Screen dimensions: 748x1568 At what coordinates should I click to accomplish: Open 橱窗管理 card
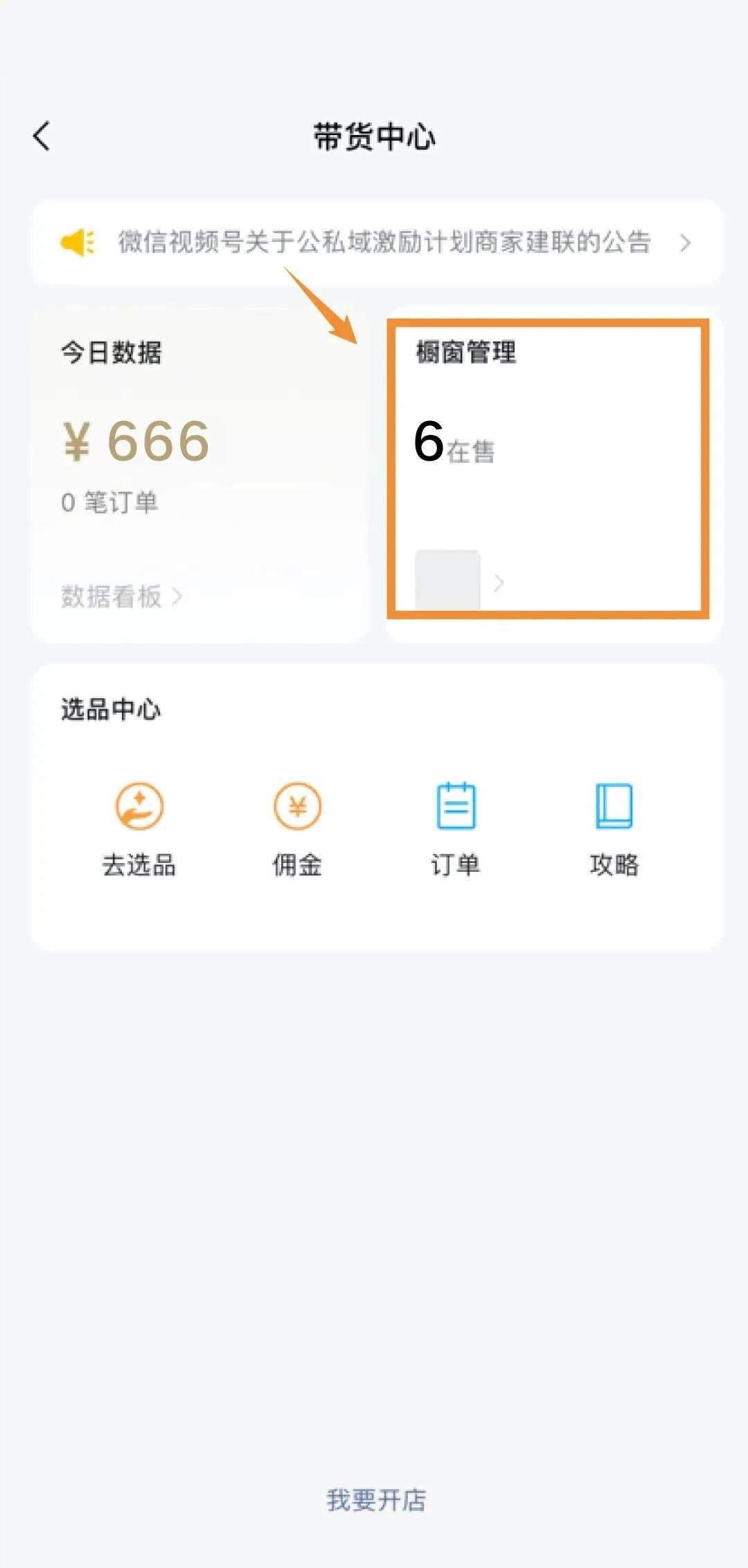554,475
